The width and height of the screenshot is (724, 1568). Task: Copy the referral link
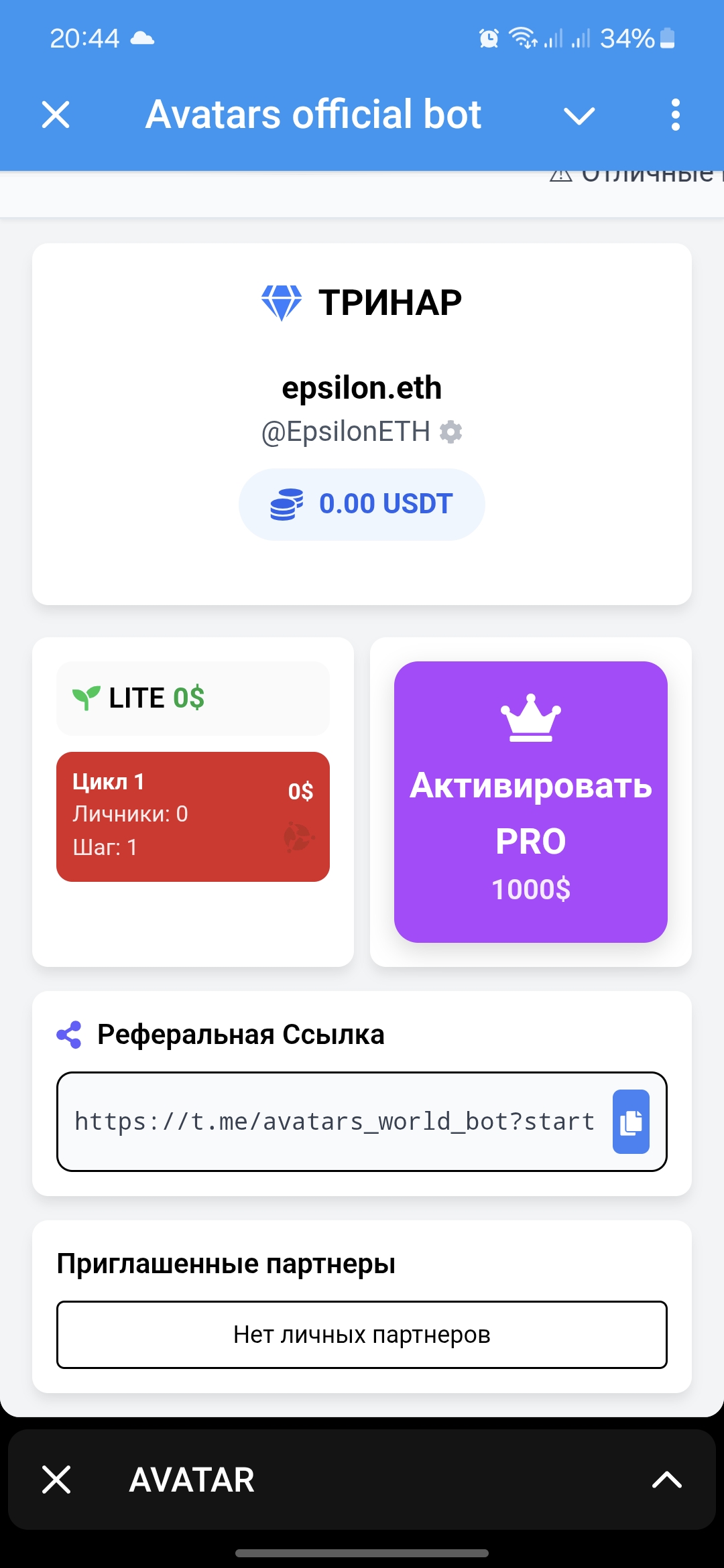(x=631, y=1122)
